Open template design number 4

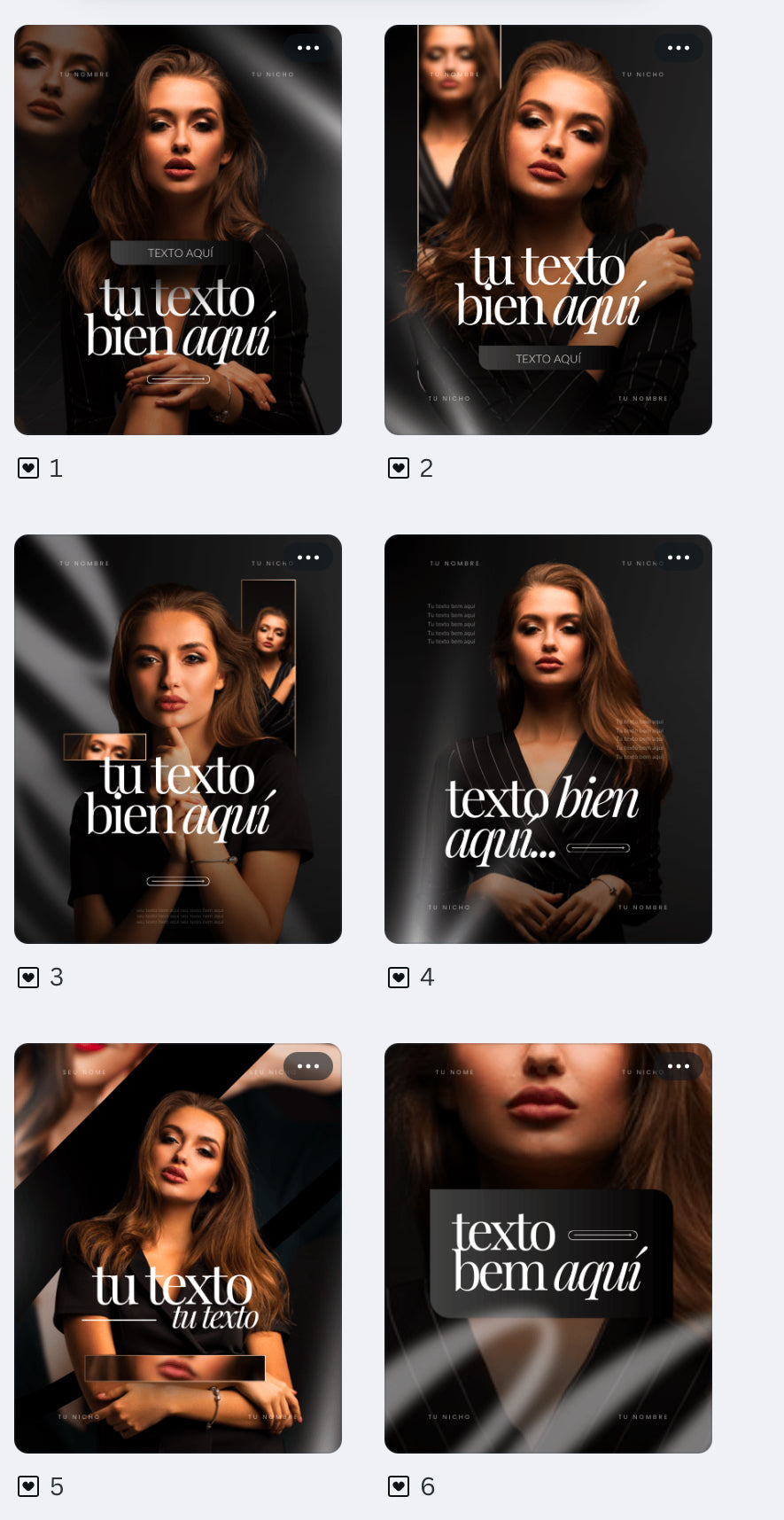pos(547,739)
